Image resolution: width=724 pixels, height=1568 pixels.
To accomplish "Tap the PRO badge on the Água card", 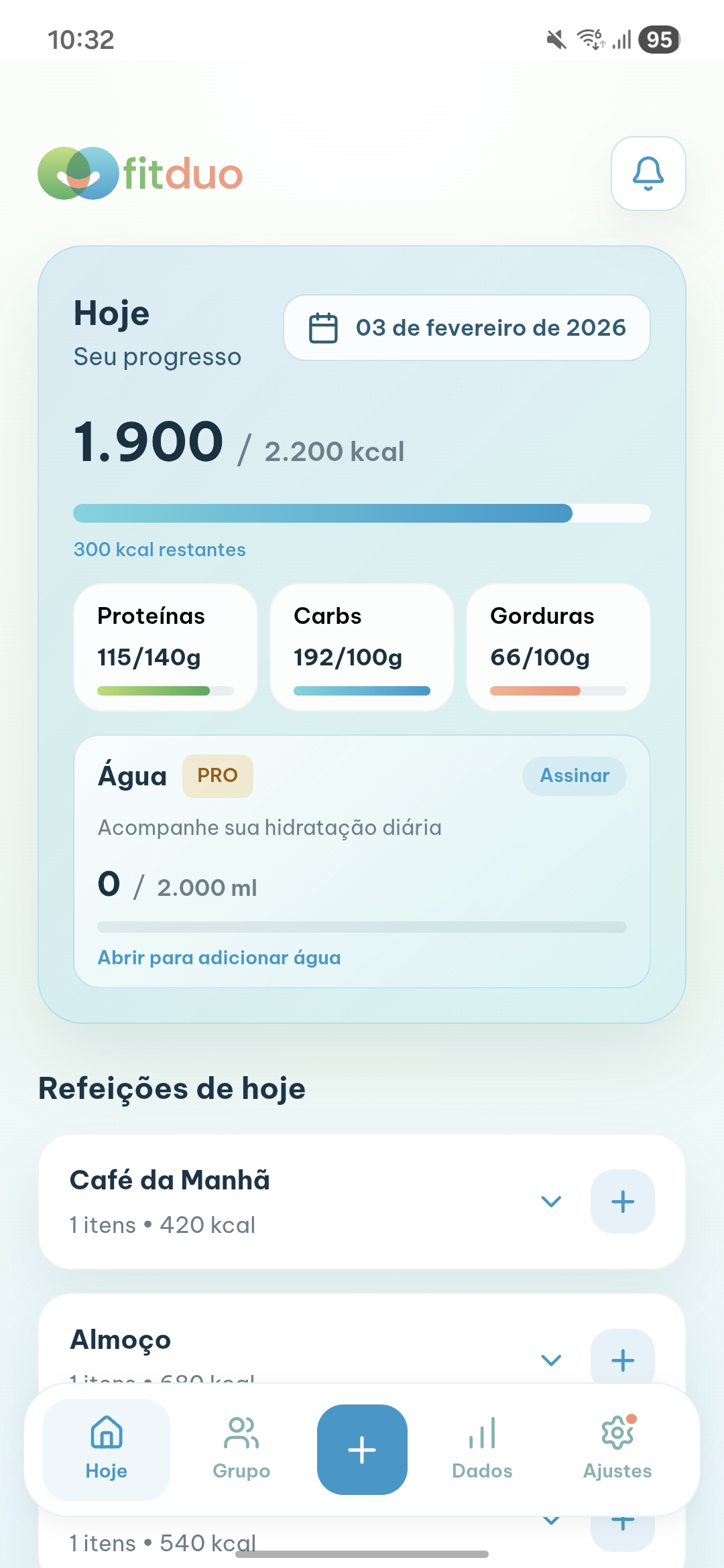I will (217, 775).
